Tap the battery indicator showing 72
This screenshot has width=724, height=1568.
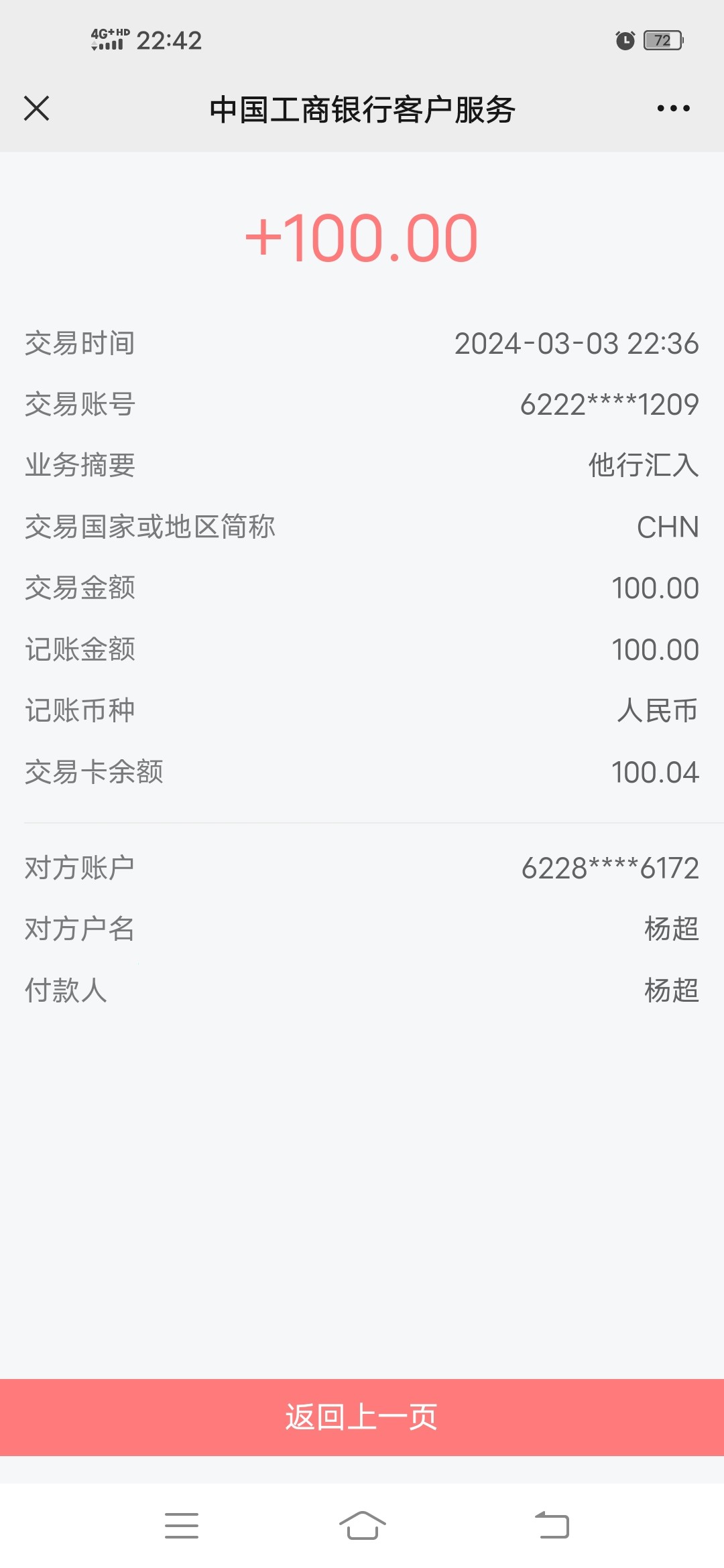pos(661,40)
